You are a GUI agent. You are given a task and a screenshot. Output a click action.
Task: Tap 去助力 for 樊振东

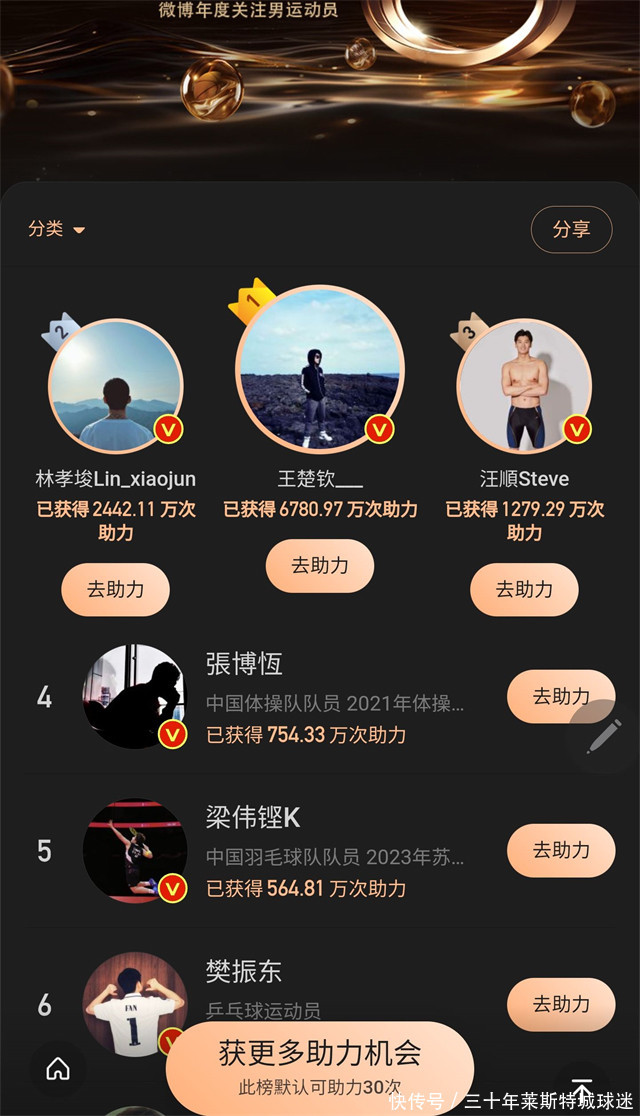(x=560, y=1004)
